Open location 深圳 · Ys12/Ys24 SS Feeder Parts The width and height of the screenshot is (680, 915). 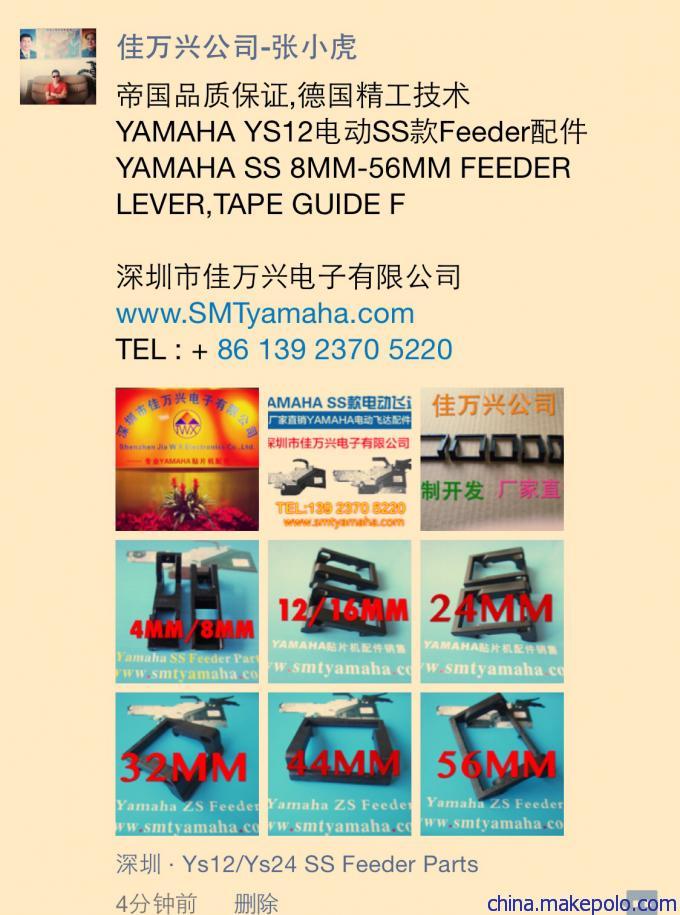click(x=297, y=864)
